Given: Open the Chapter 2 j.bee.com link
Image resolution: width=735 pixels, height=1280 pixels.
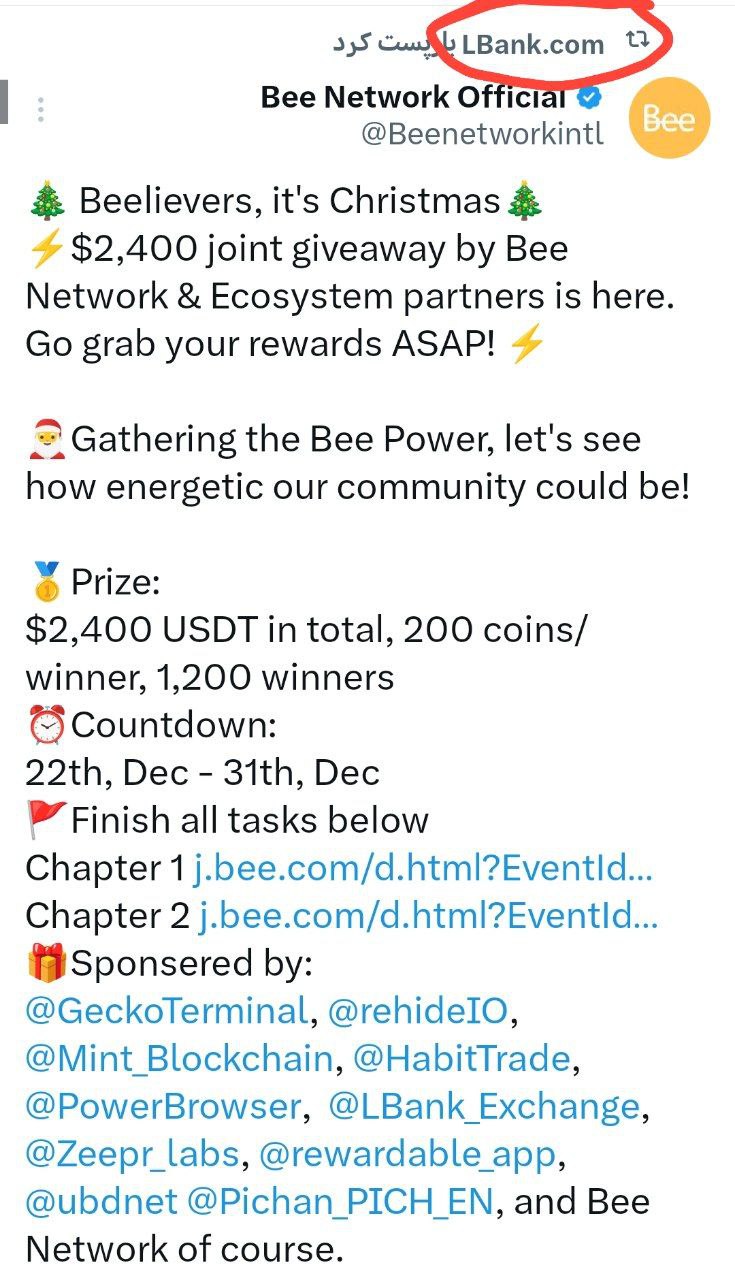Looking at the screenshot, I should click(x=428, y=916).
